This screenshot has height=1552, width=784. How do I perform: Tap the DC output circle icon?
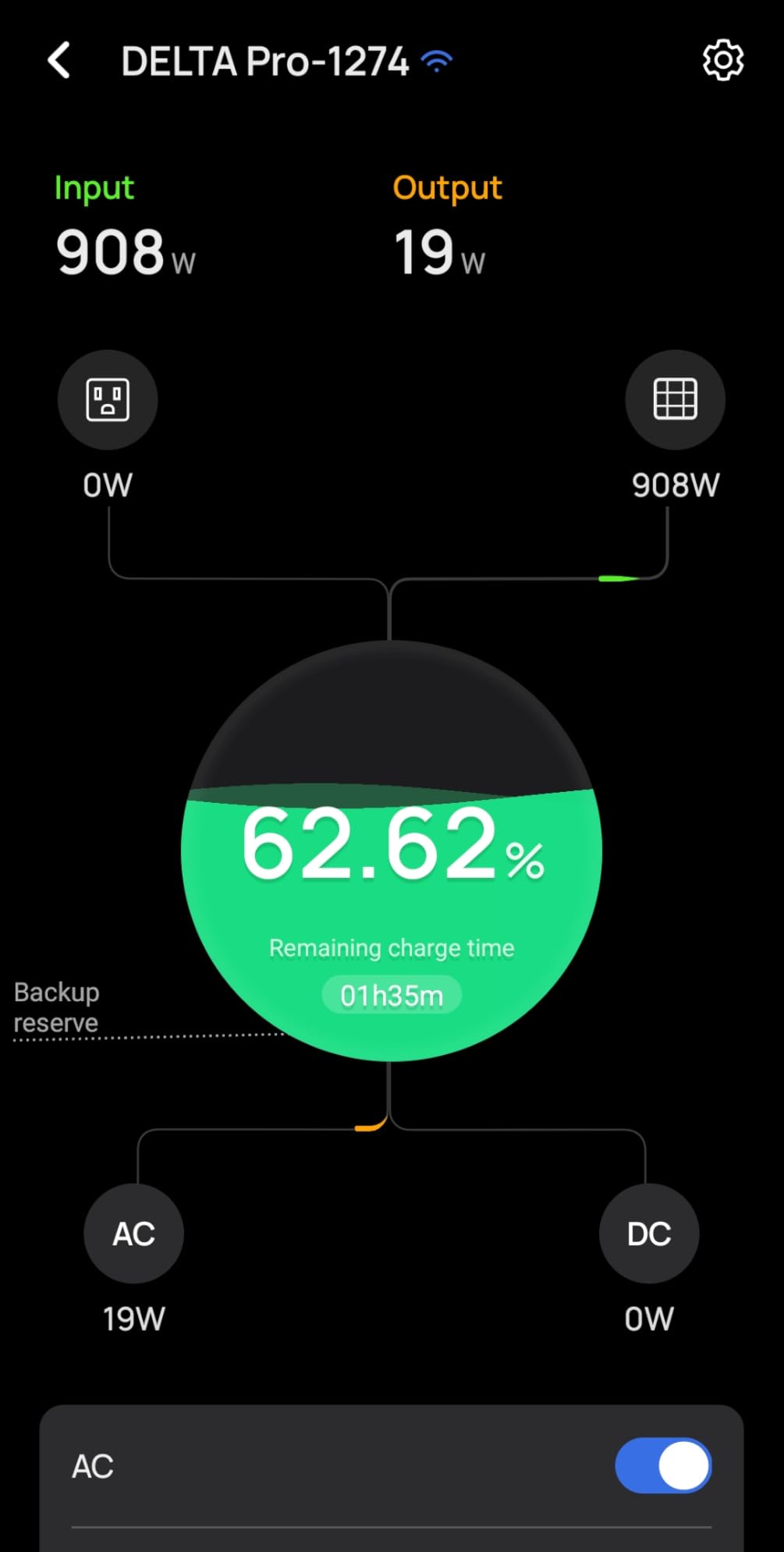[x=649, y=1233]
